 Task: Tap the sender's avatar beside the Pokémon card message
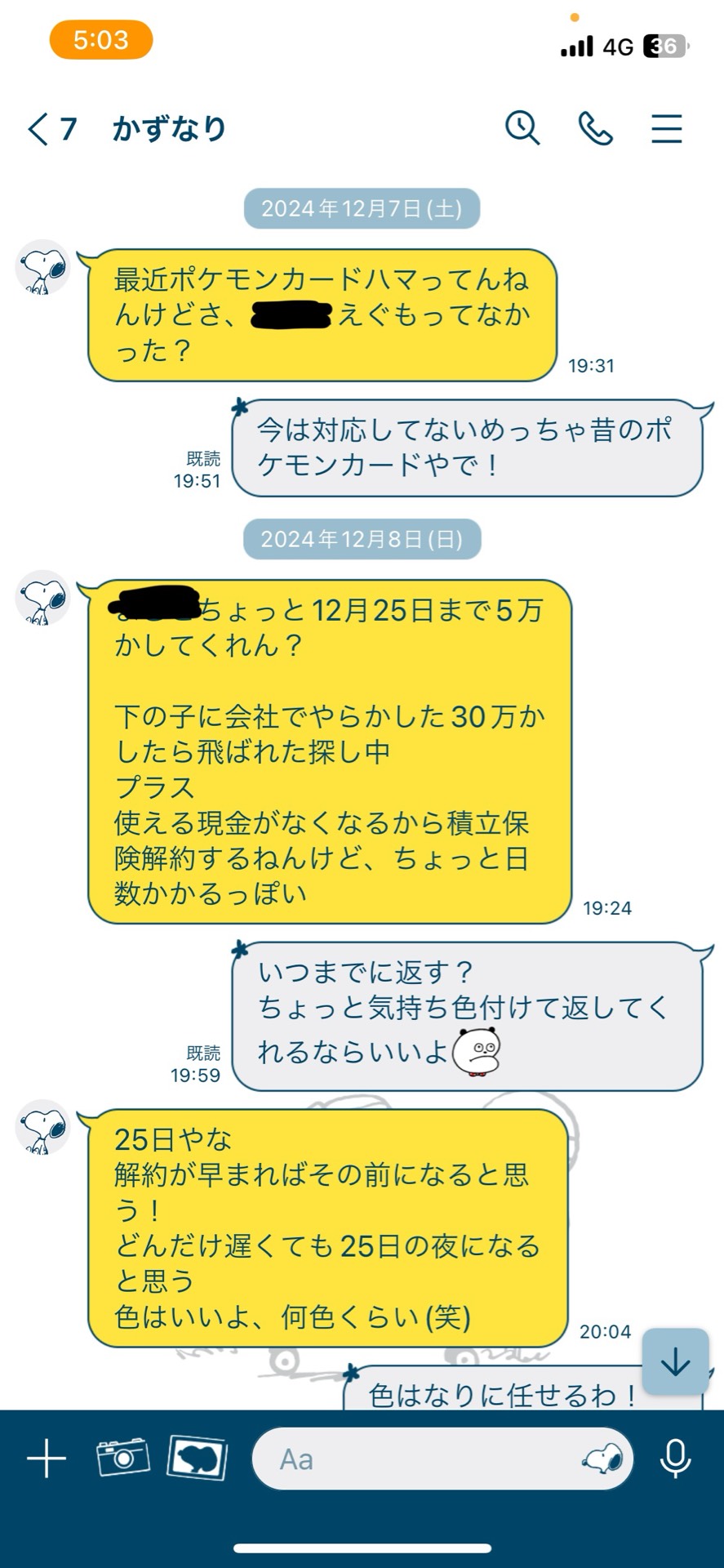pyautogui.click(x=41, y=265)
